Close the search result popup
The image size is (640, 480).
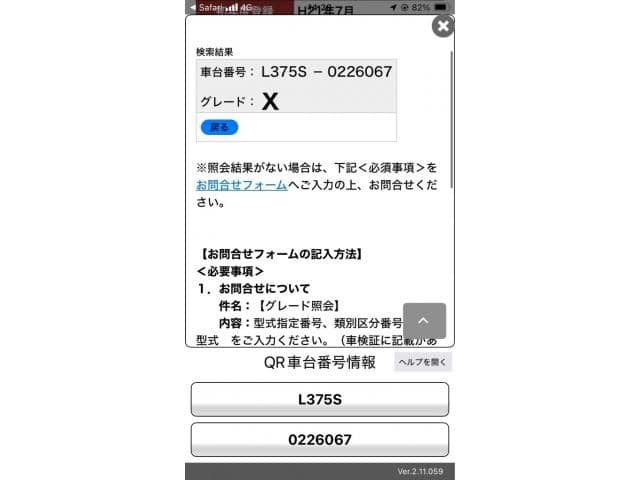tap(442, 26)
